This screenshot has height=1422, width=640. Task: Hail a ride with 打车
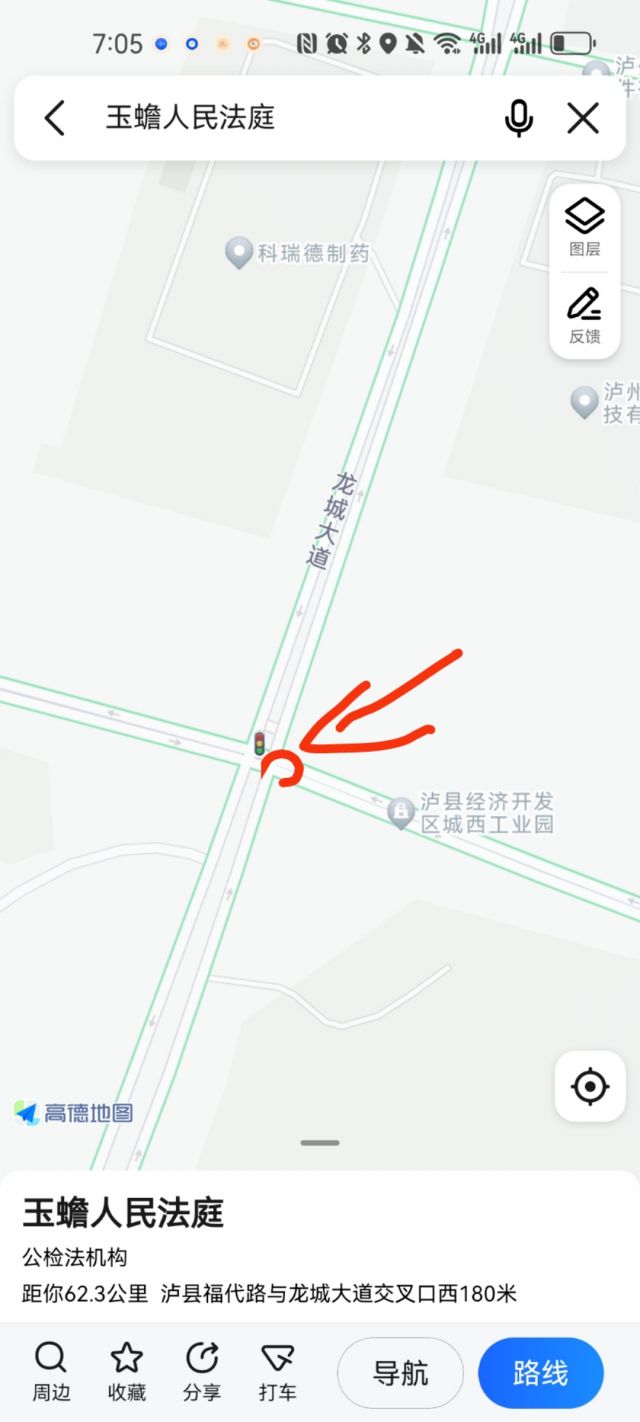click(278, 1371)
